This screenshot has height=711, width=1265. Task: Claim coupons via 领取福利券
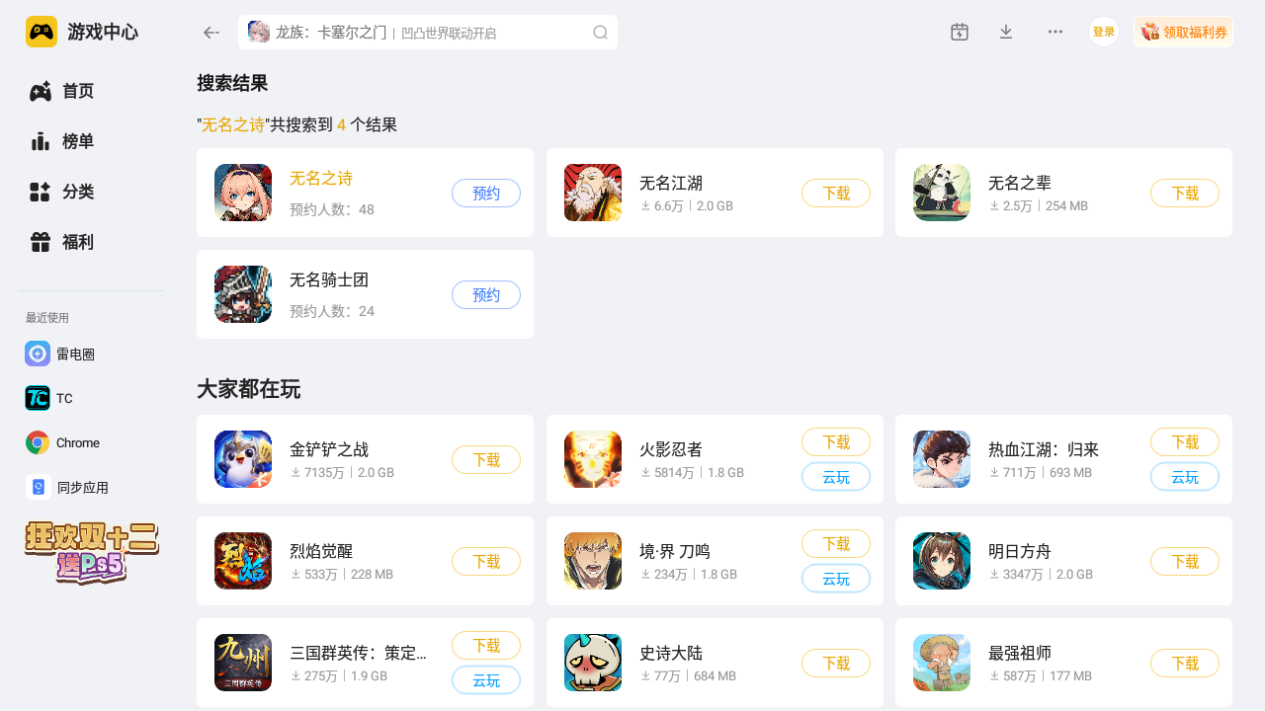pyautogui.click(x=1183, y=32)
